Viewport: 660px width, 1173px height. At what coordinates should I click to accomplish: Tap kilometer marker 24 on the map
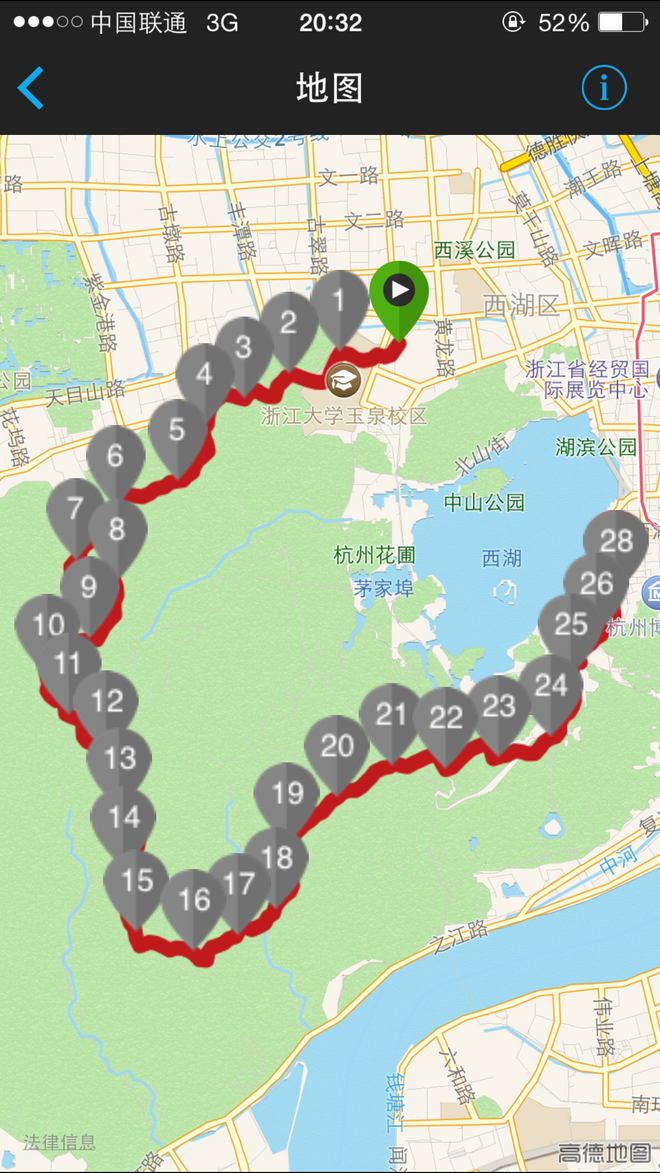(x=551, y=686)
